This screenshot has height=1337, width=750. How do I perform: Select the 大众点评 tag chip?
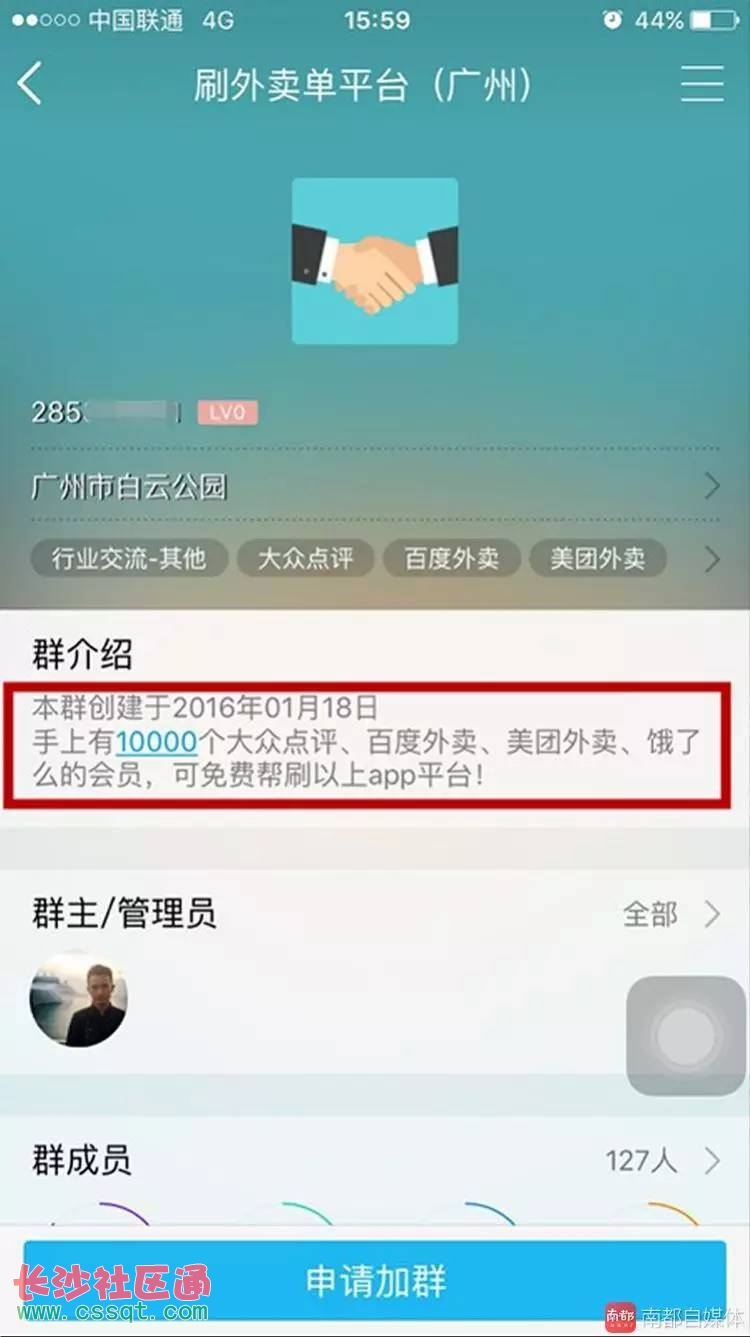[305, 558]
